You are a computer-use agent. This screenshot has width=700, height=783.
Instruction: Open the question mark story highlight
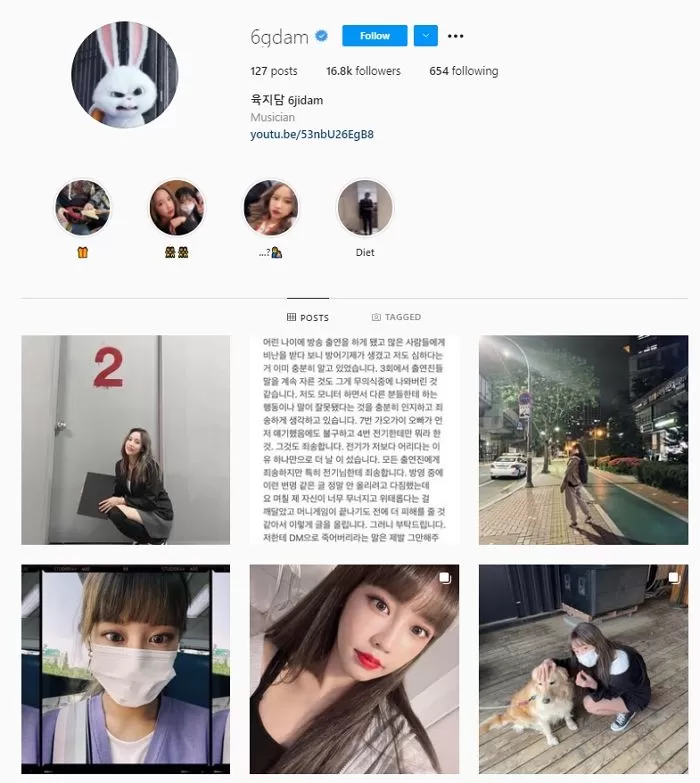tap(271, 208)
